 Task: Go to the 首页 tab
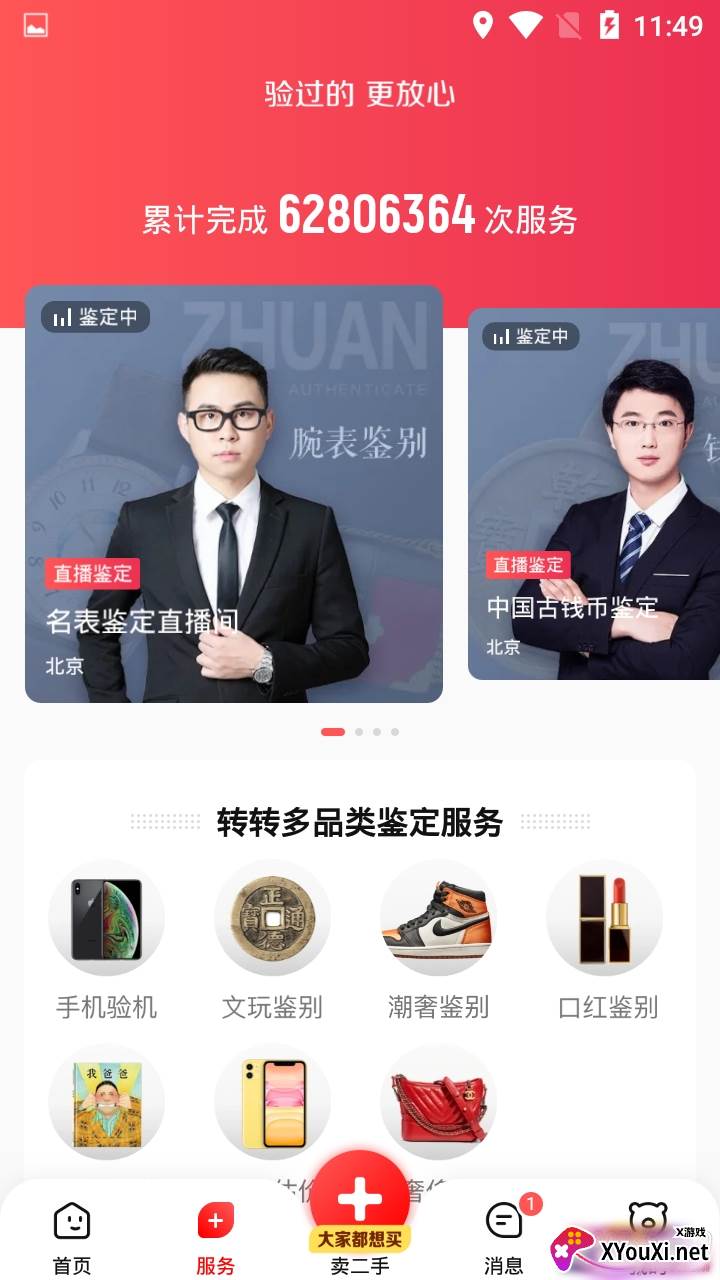click(x=72, y=1238)
